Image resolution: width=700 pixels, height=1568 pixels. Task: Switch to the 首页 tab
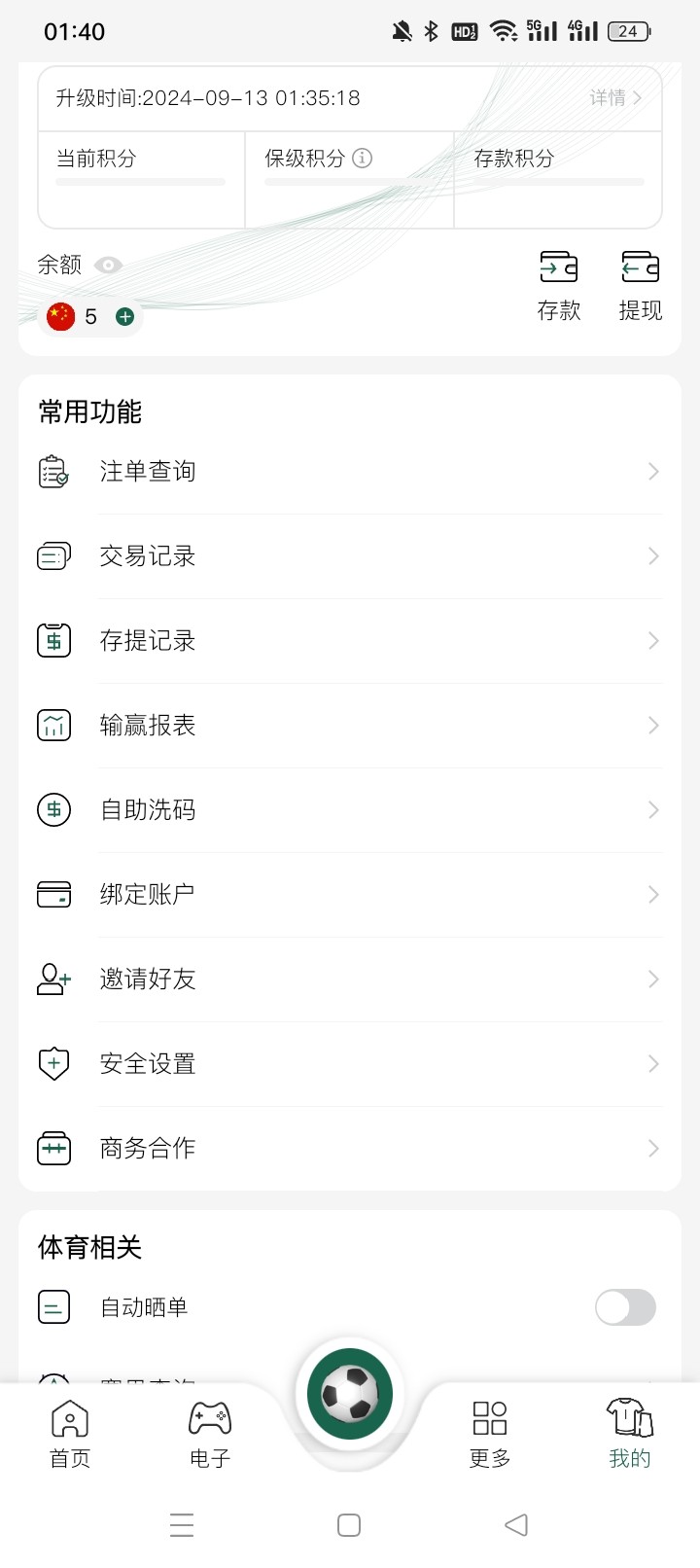pyautogui.click(x=70, y=1434)
